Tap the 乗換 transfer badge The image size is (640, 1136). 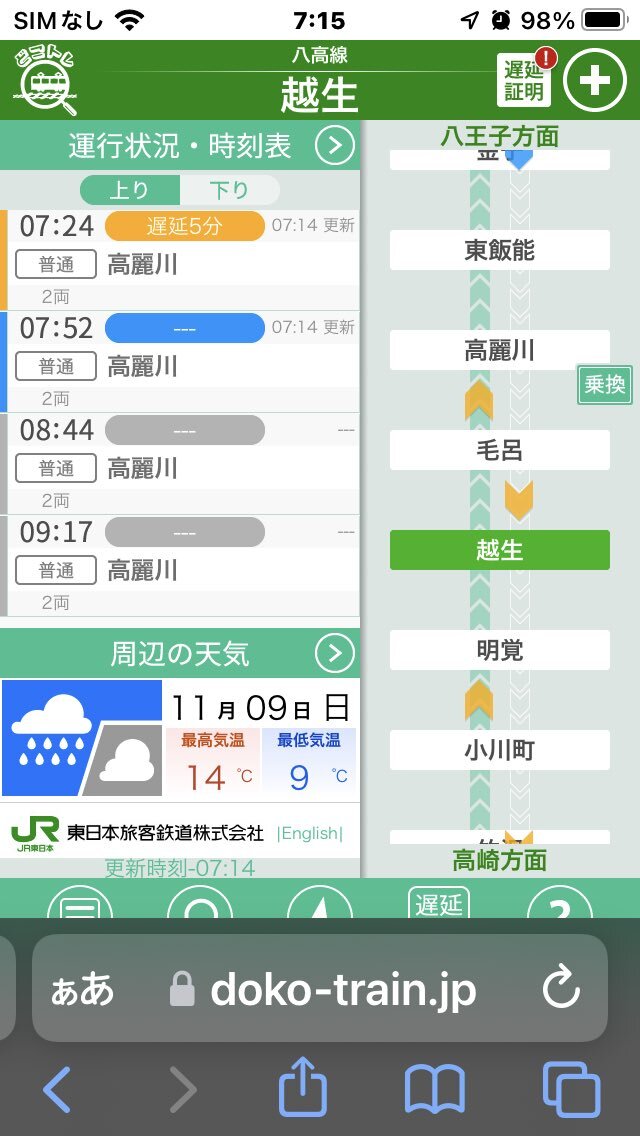pyautogui.click(x=605, y=385)
